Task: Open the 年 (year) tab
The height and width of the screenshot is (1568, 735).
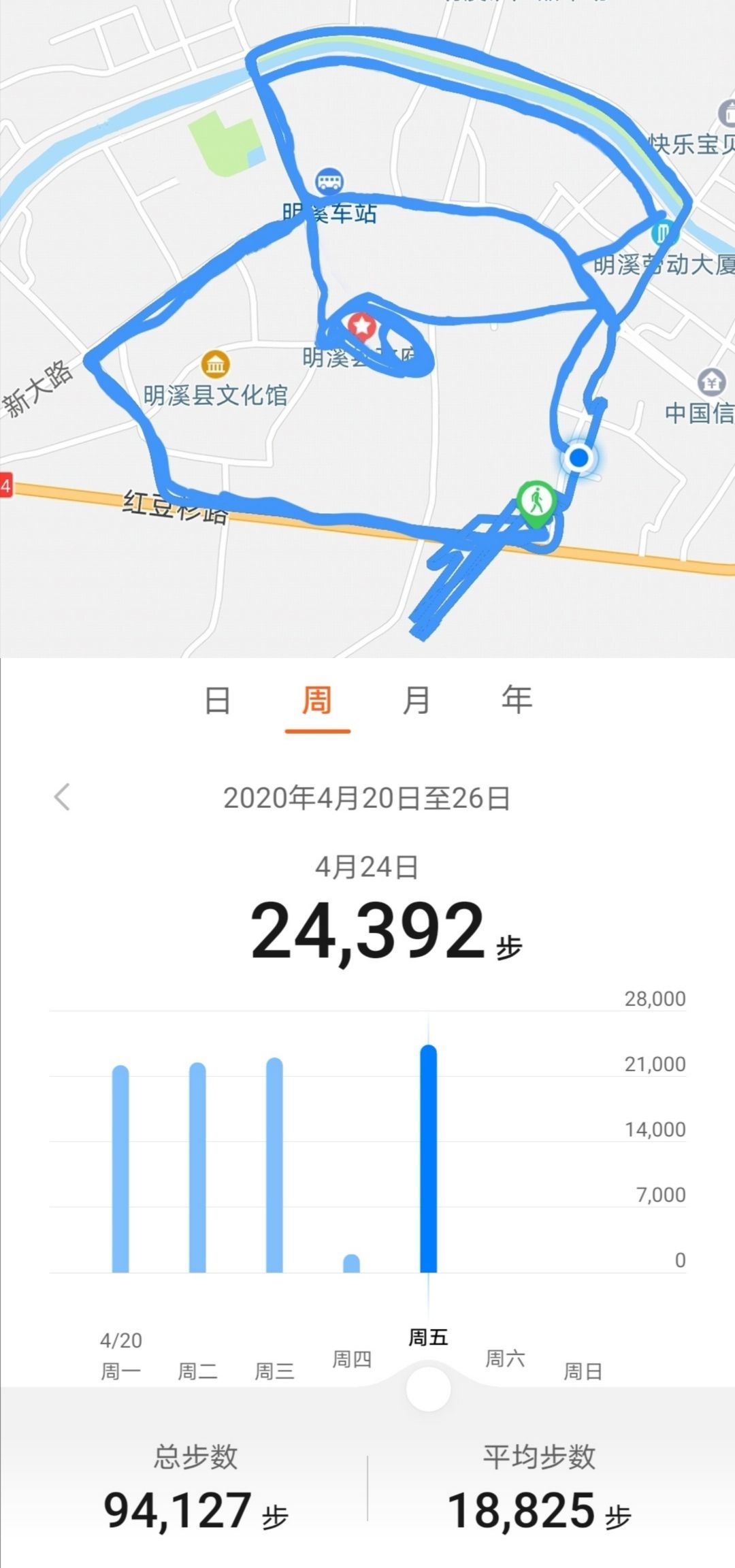Action: (517, 700)
